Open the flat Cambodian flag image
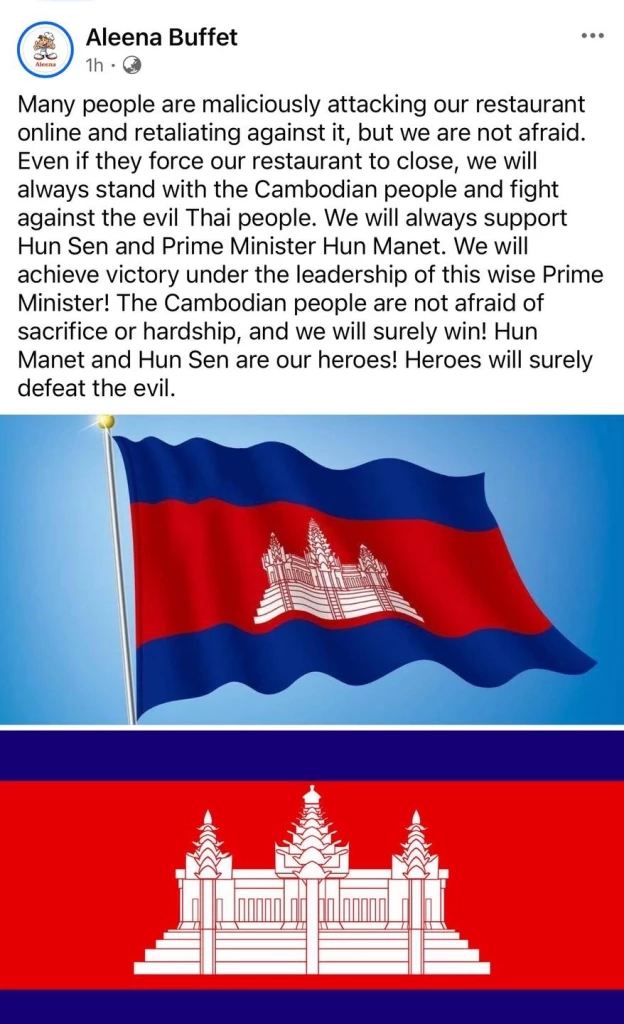The width and height of the screenshot is (624, 1024). [312, 875]
